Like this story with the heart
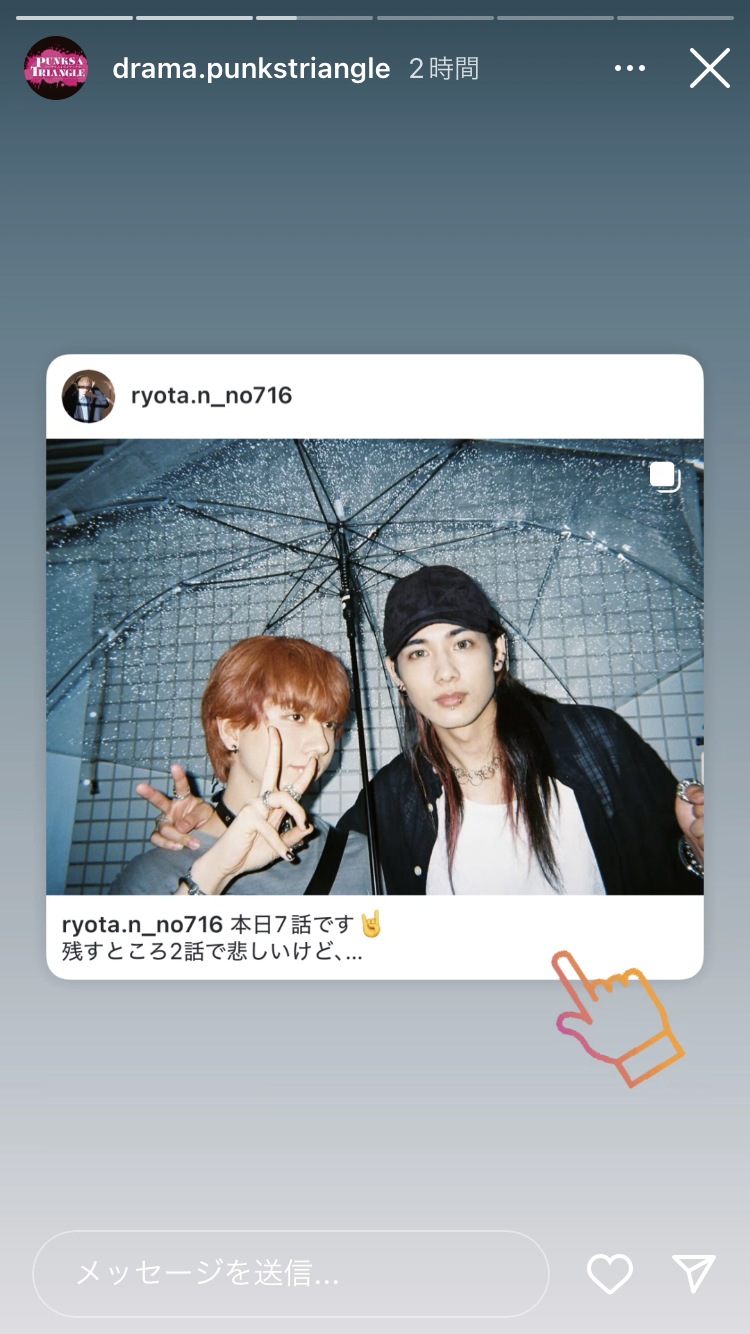Screen dimensions: 750x1334 (609, 1273)
